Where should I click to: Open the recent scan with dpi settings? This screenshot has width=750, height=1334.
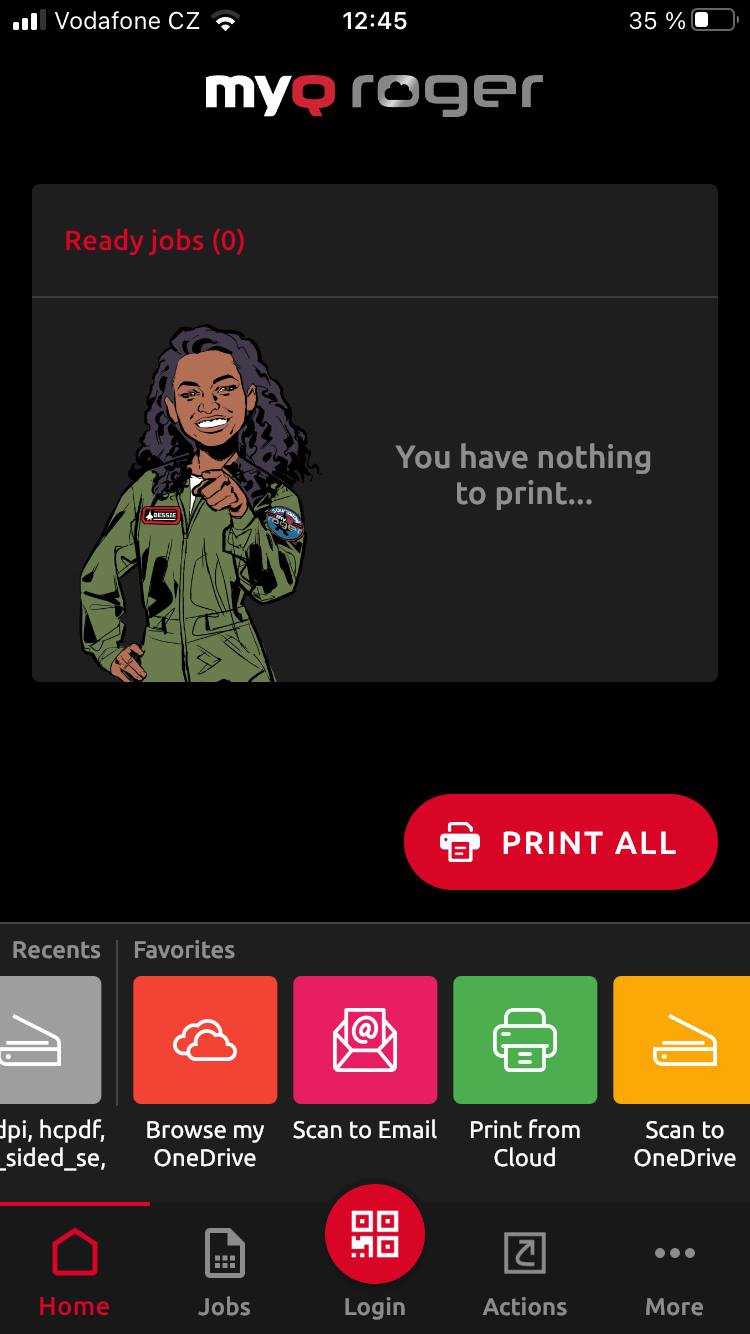(x=50, y=1038)
